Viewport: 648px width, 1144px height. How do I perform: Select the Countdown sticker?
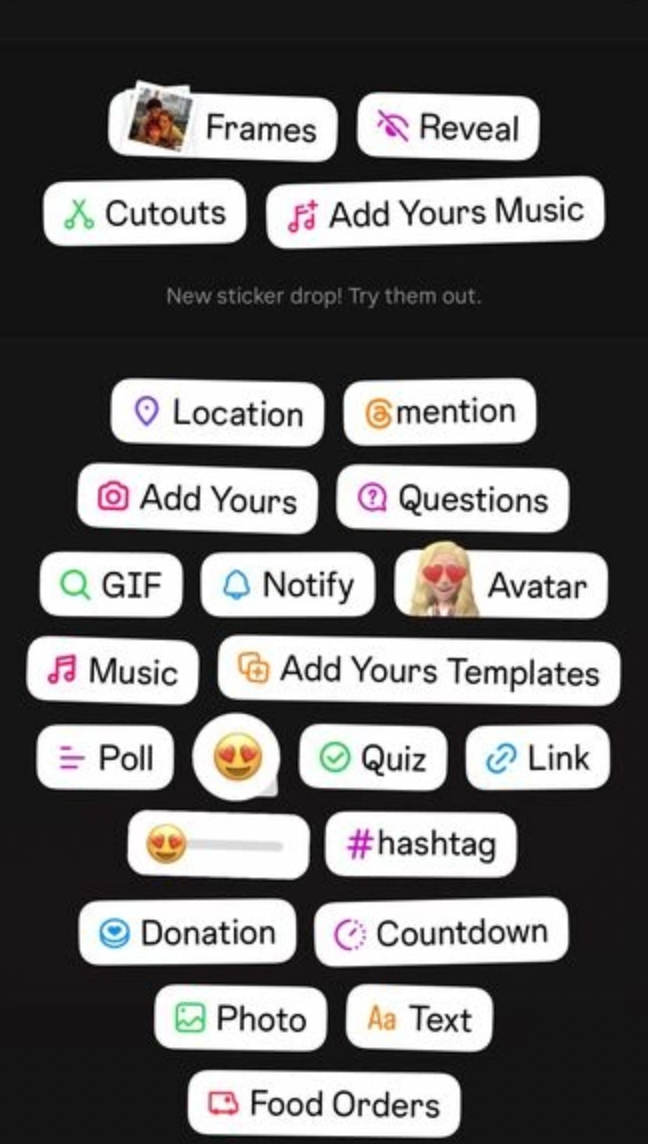pos(441,932)
